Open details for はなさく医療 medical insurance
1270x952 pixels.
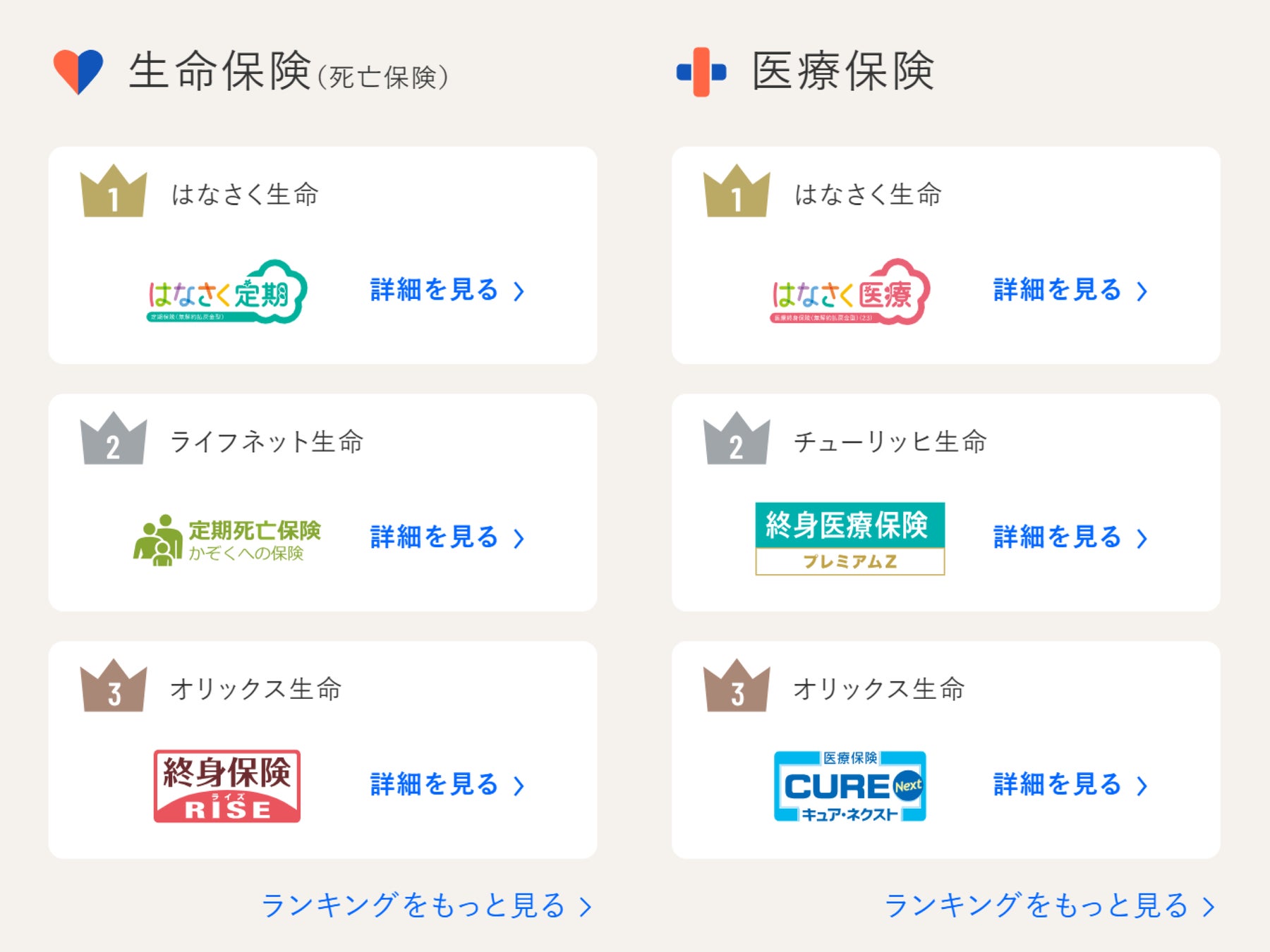1070,291
